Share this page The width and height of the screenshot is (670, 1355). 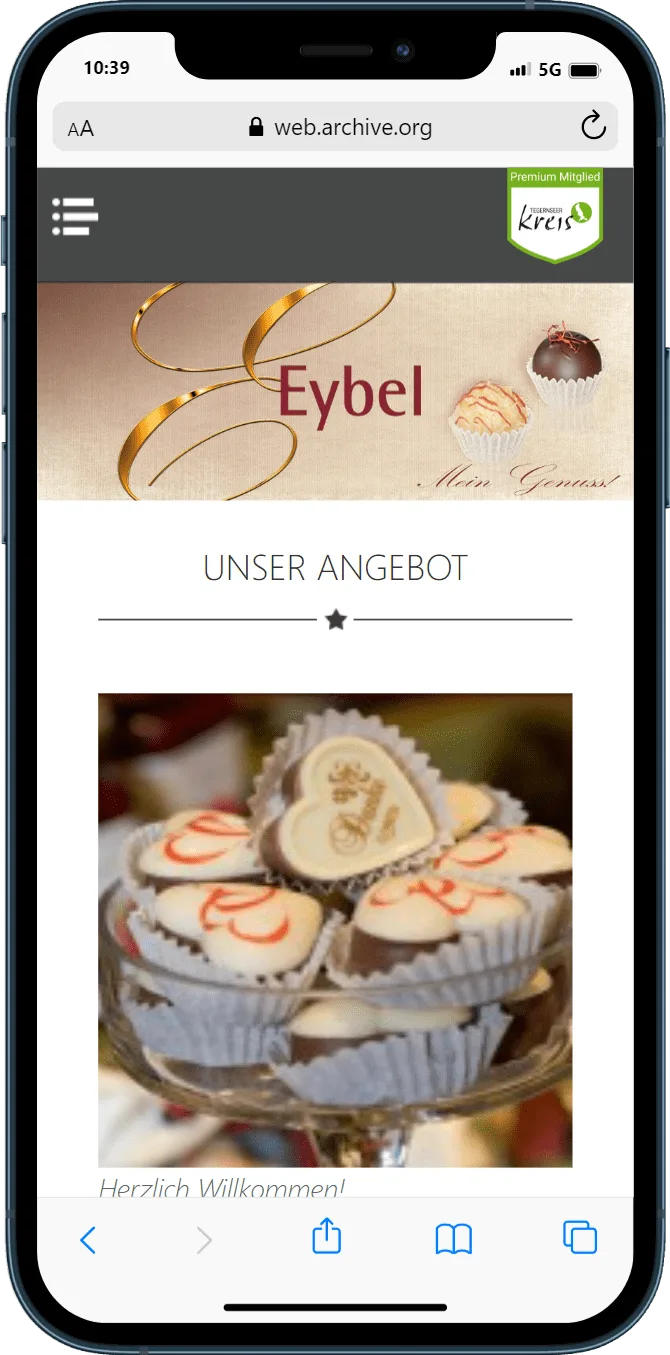327,1237
